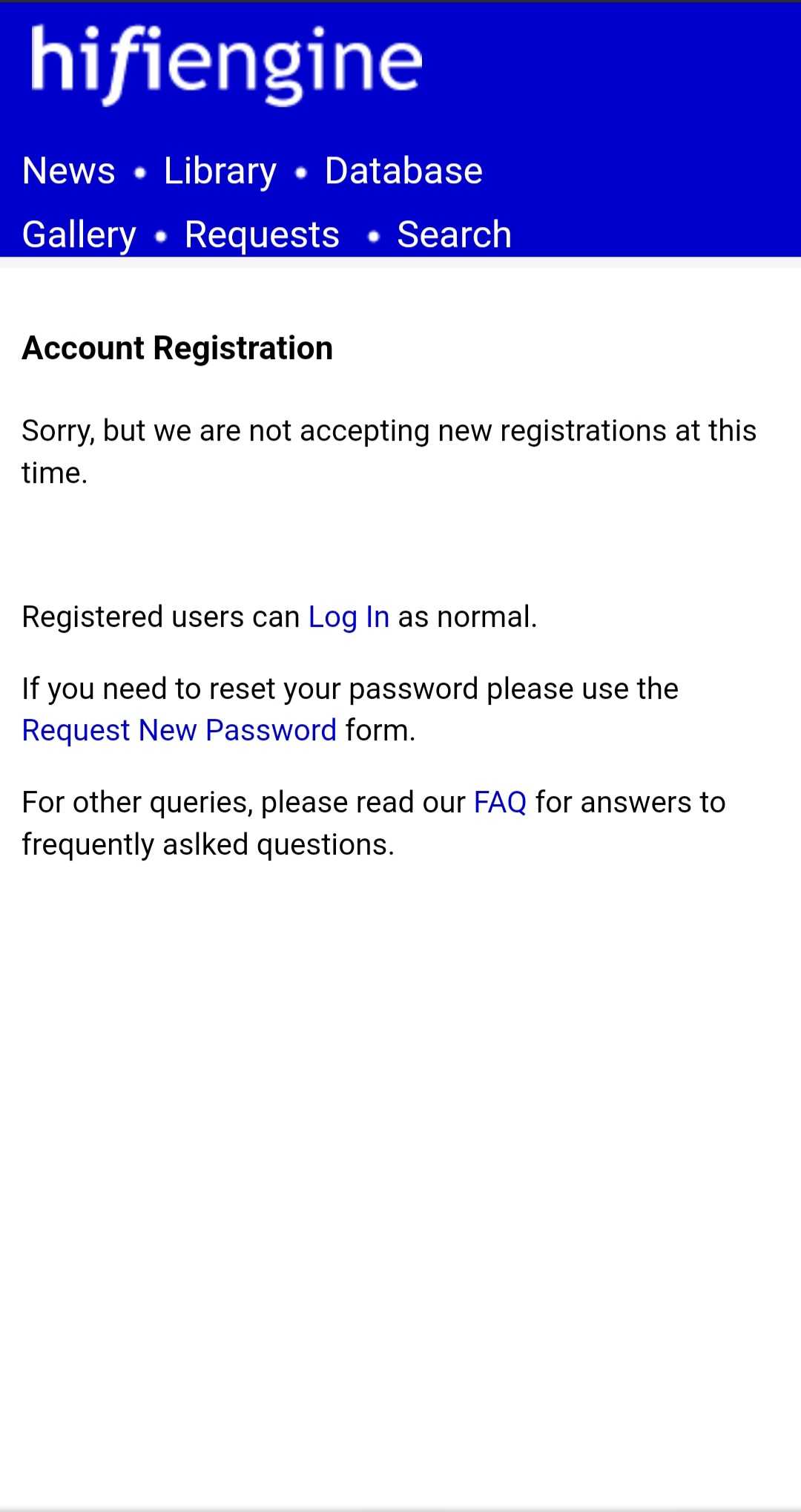Viewport: 801px width, 1512px height.
Task: Go to the hifiengine home logo
Action: tap(226, 64)
